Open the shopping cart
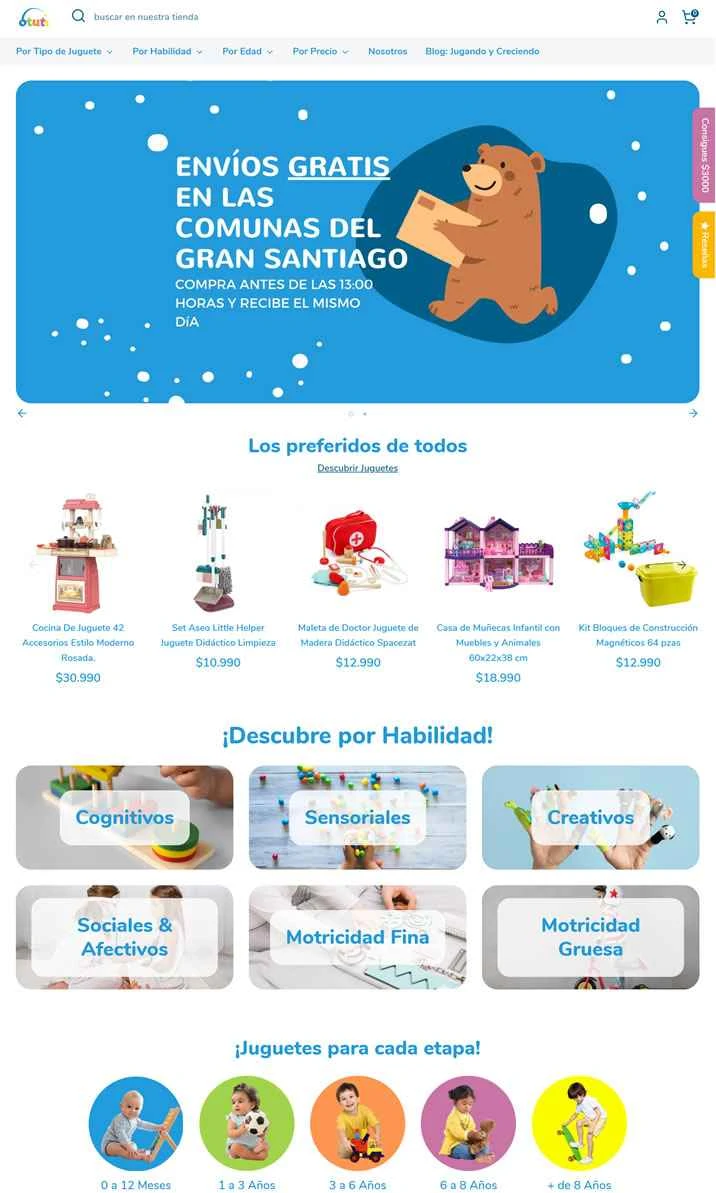 coord(689,17)
